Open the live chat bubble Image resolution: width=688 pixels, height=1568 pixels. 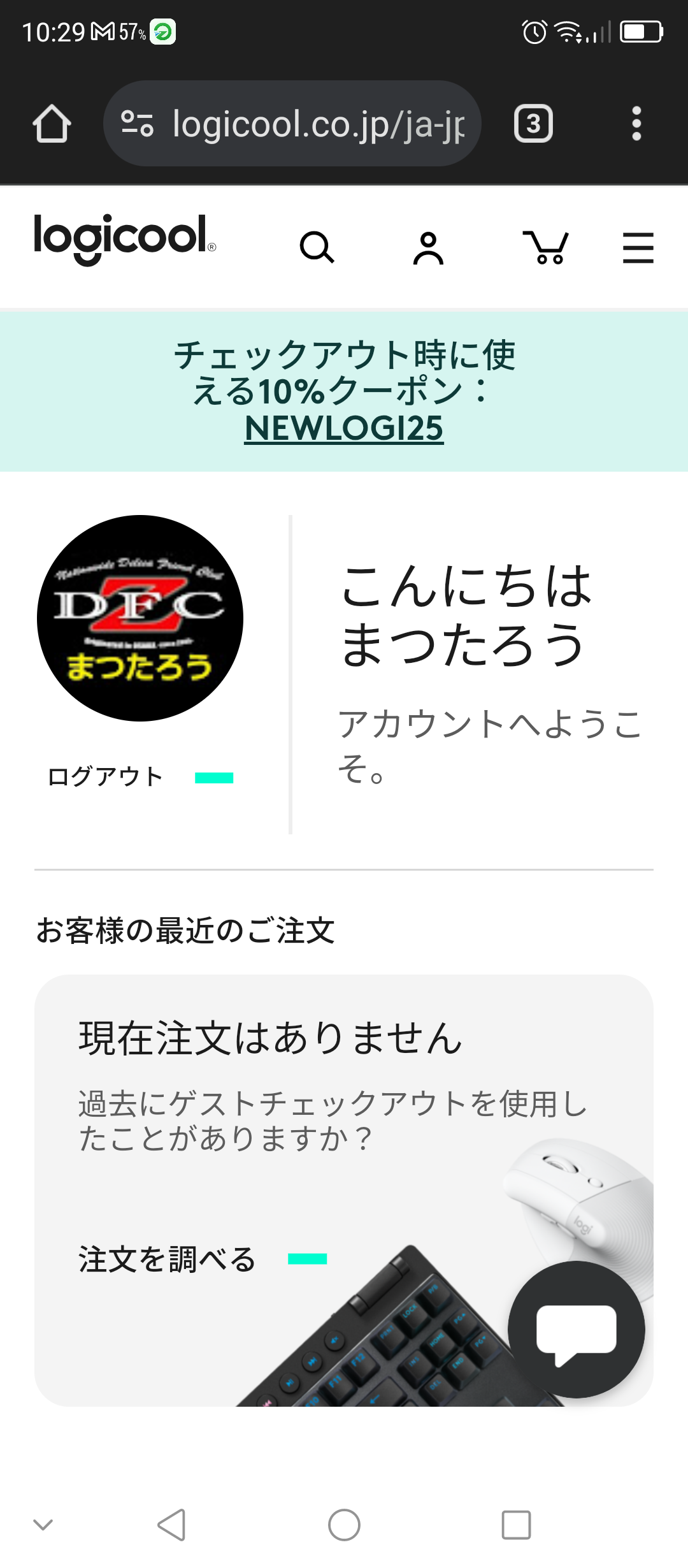click(577, 1329)
